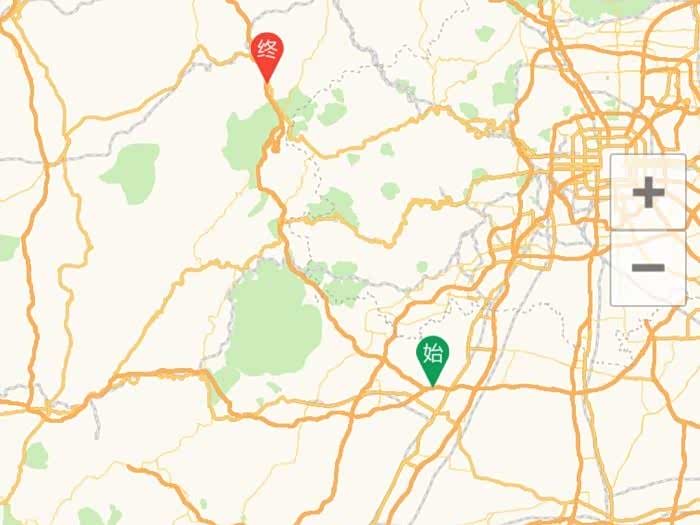Zoom out of the map
The height and width of the screenshot is (525, 700).
(x=648, y=268)
